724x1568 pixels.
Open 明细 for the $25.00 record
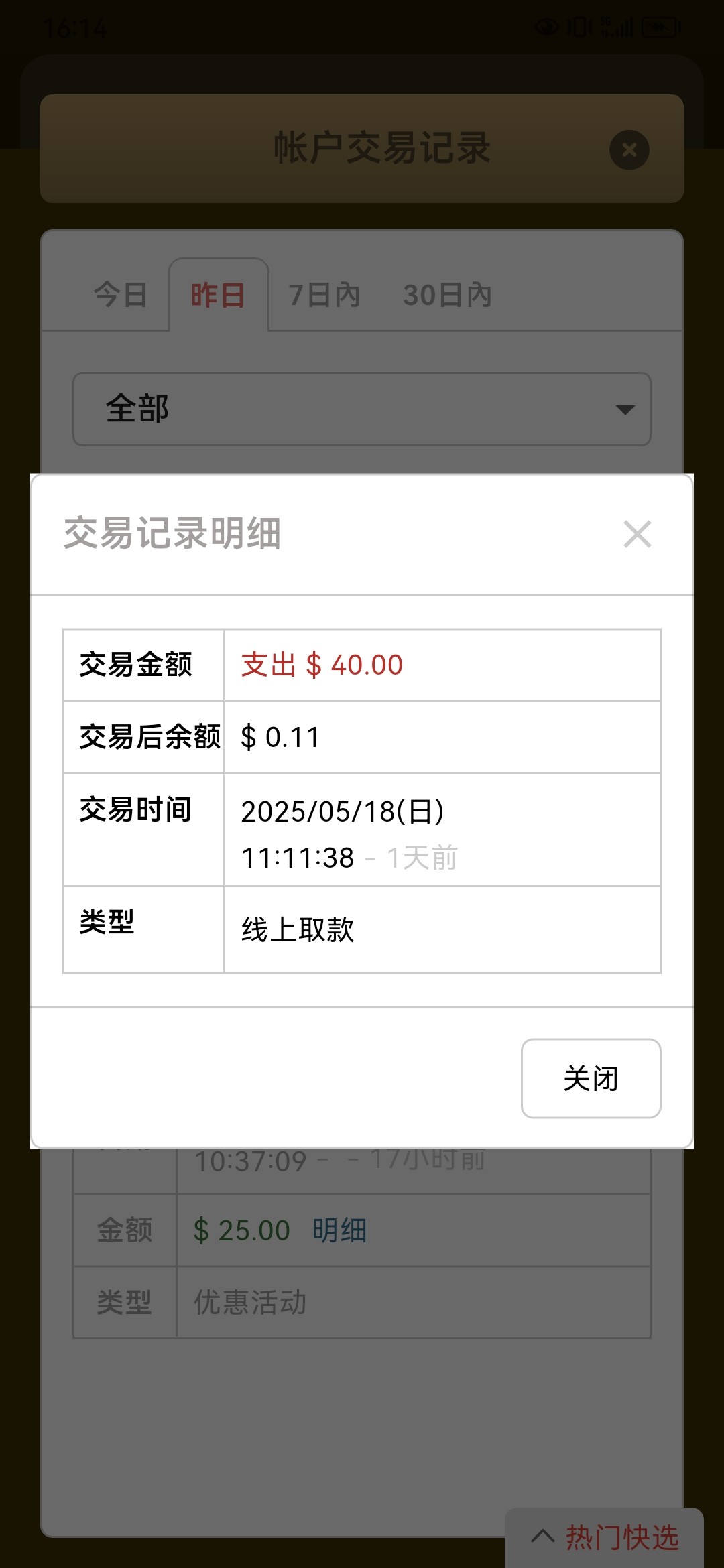[340, 1230]
